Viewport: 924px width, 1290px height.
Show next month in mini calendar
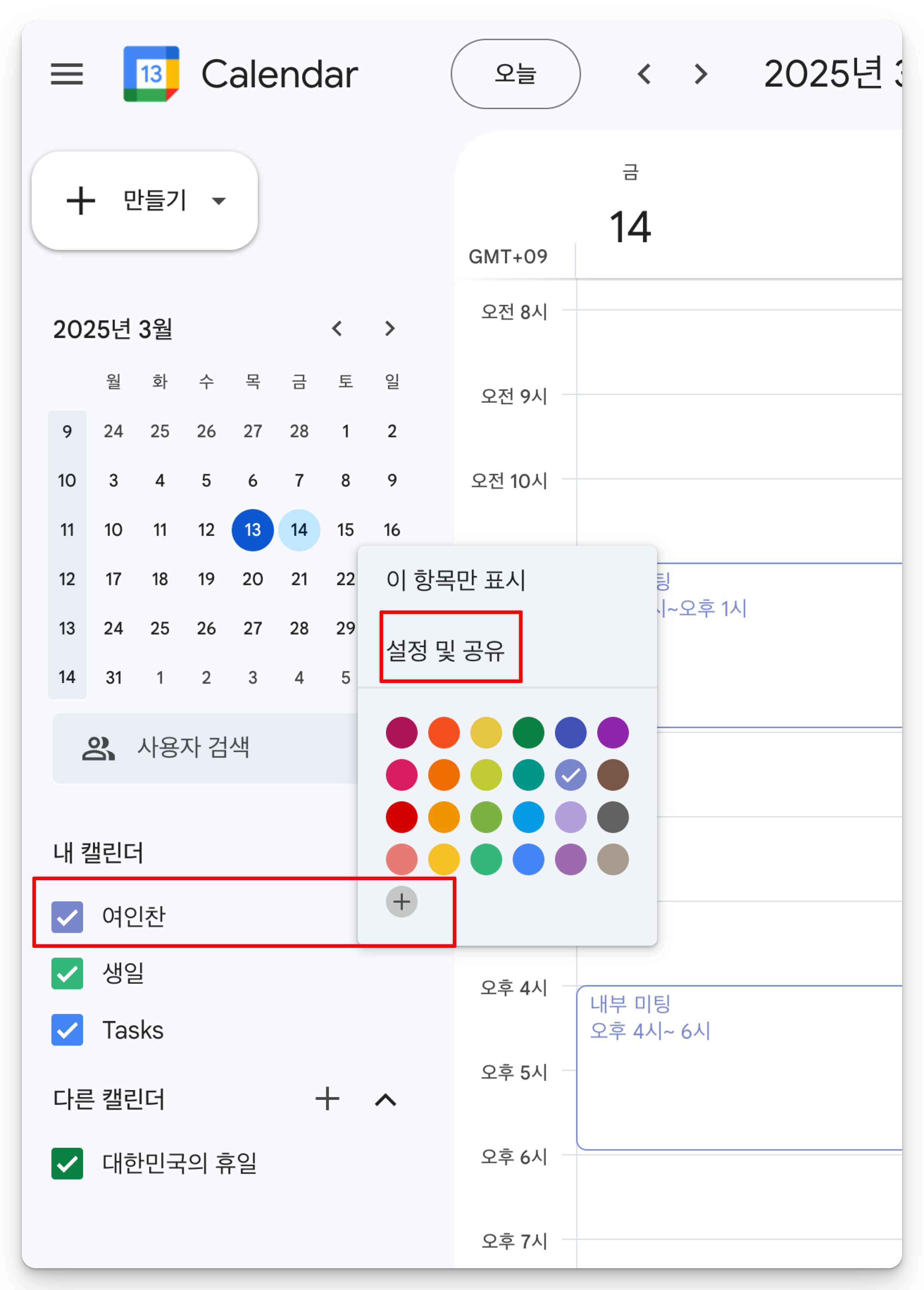389,328
